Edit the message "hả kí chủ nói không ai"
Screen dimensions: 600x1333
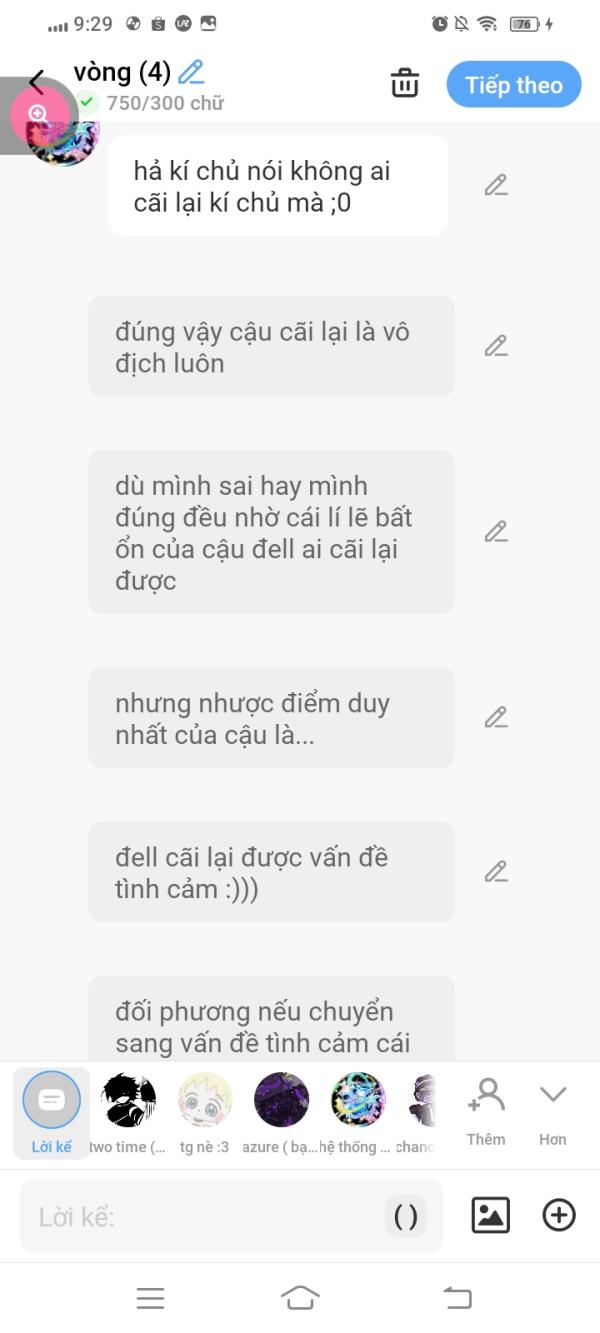(x=496, y=185)
